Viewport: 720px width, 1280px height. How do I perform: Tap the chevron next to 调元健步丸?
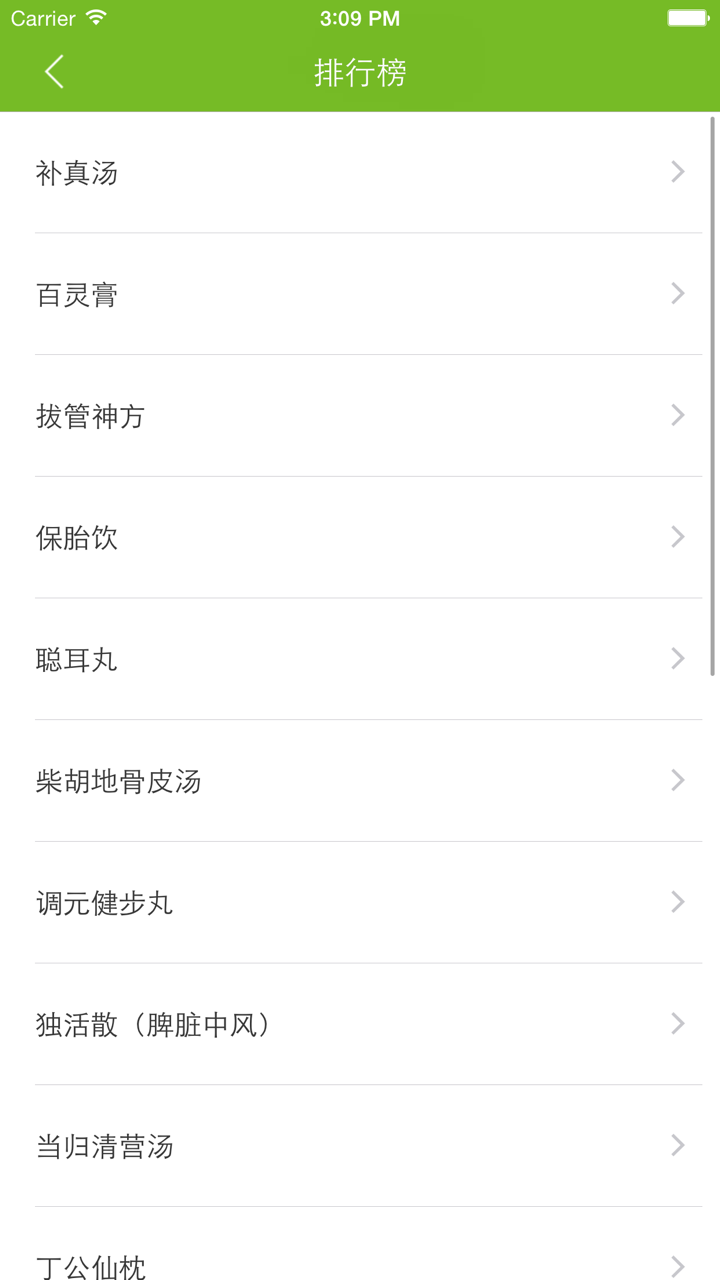click(676, 902)
